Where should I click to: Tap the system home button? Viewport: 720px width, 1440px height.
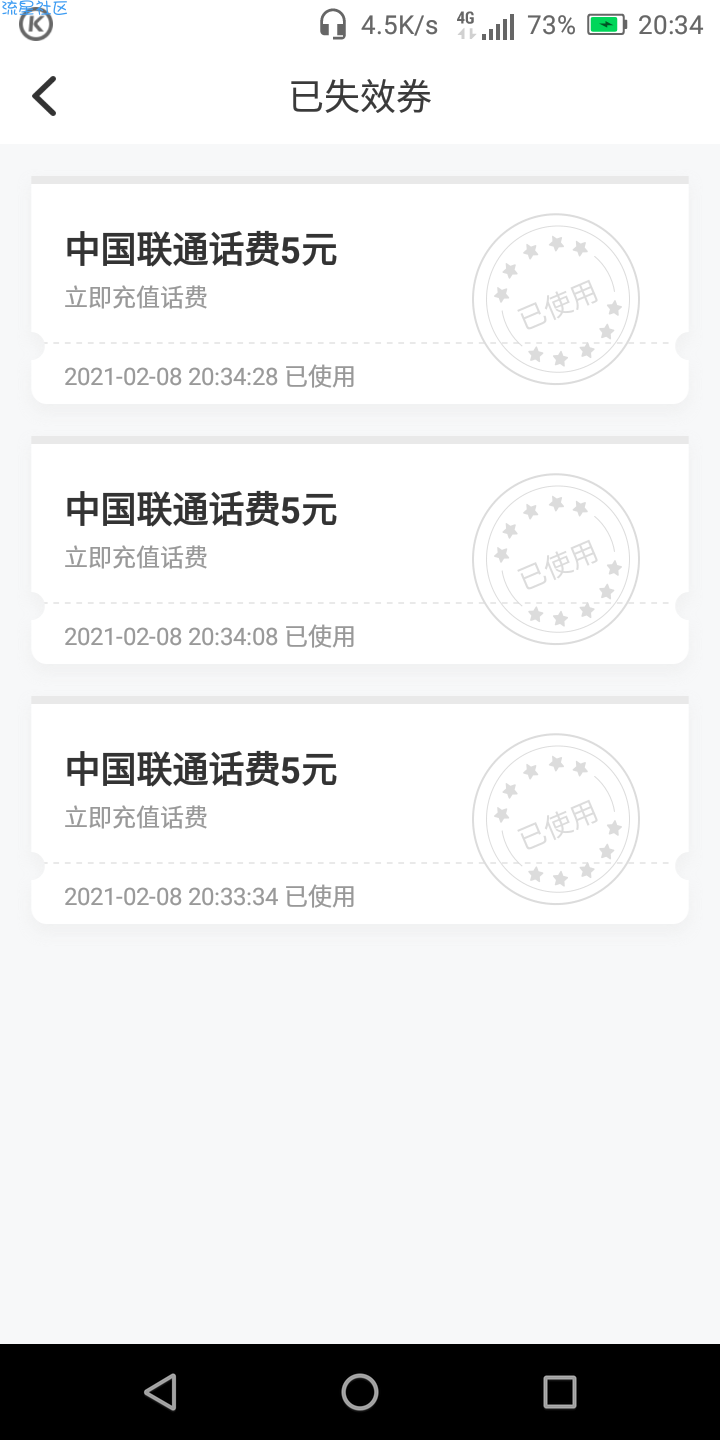coord(360,1392)
